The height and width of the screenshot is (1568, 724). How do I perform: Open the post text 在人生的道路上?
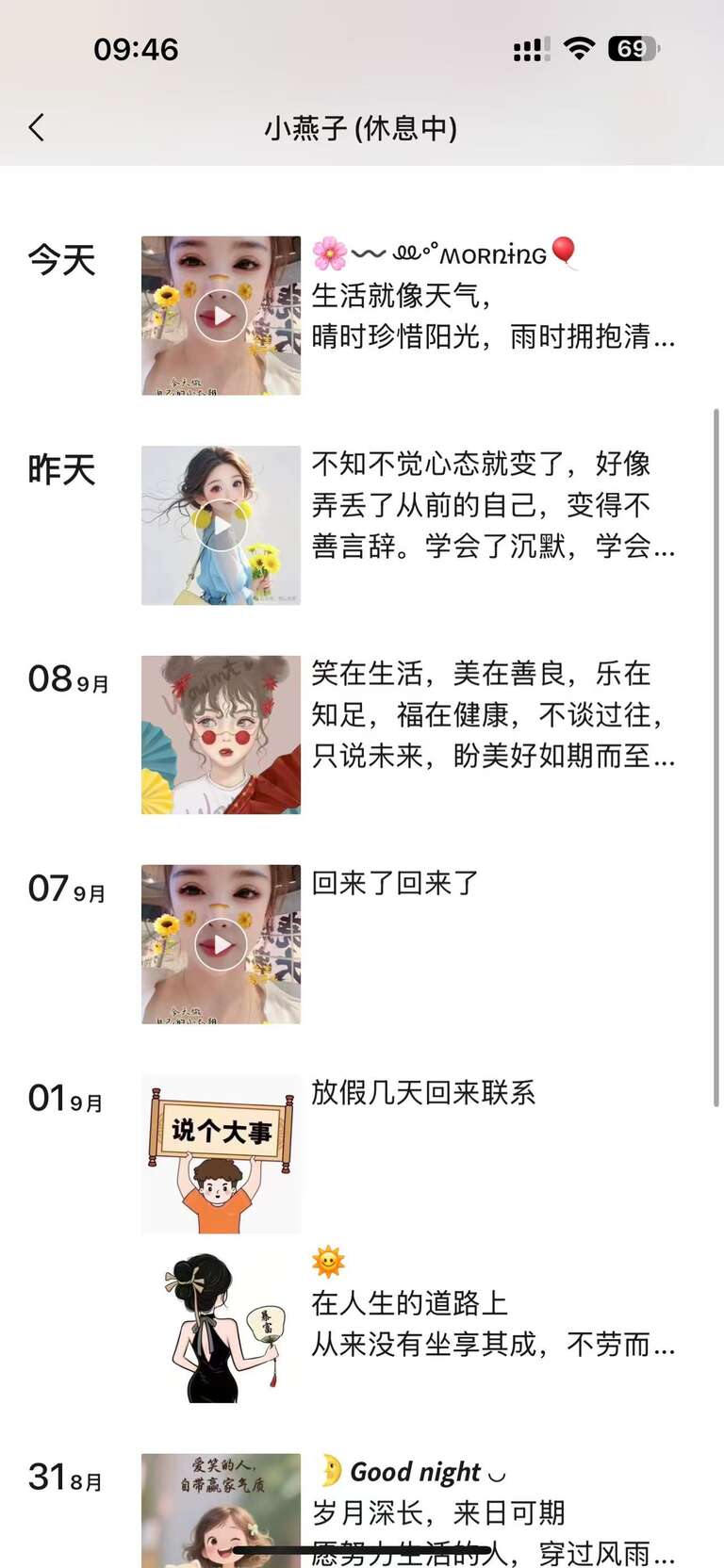click(490, 1323)
